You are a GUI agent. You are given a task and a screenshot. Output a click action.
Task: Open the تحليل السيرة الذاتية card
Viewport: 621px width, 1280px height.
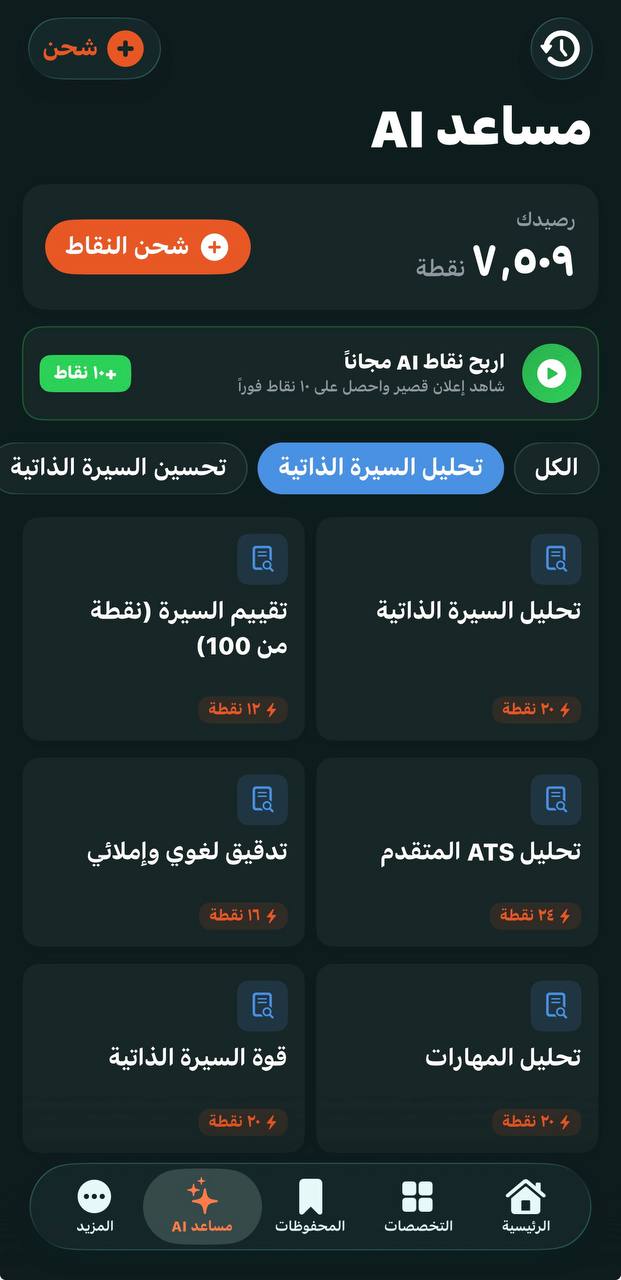point(457,628)
